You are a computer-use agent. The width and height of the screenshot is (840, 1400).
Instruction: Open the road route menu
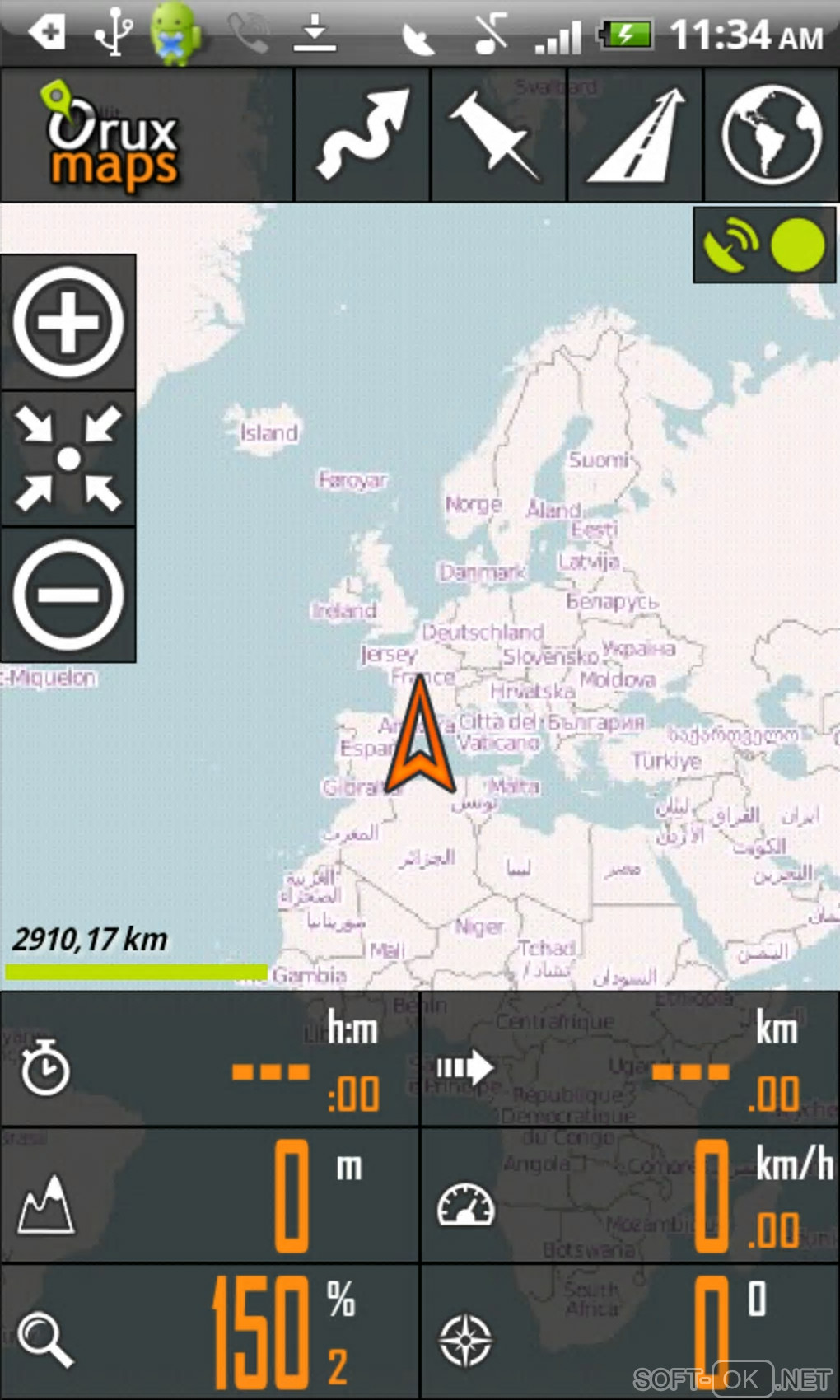pyautogui.click(x=635, y=134)
